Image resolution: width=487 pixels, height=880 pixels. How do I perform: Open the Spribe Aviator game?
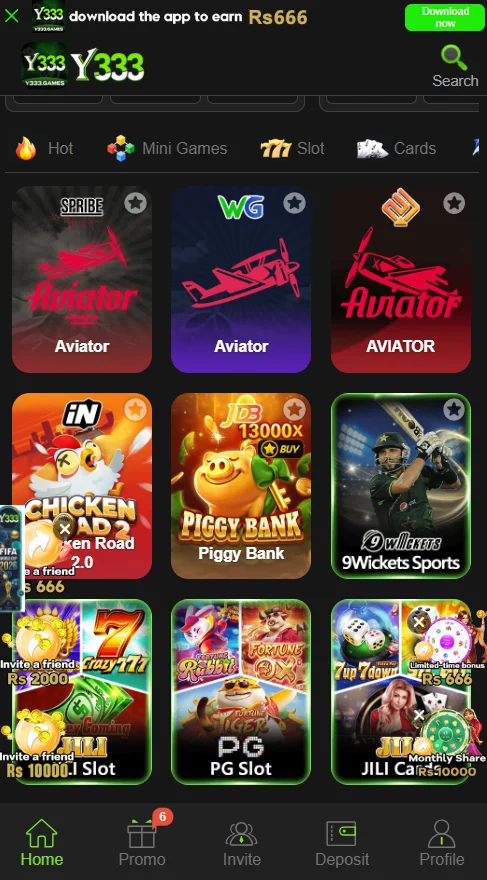[82, 279]
